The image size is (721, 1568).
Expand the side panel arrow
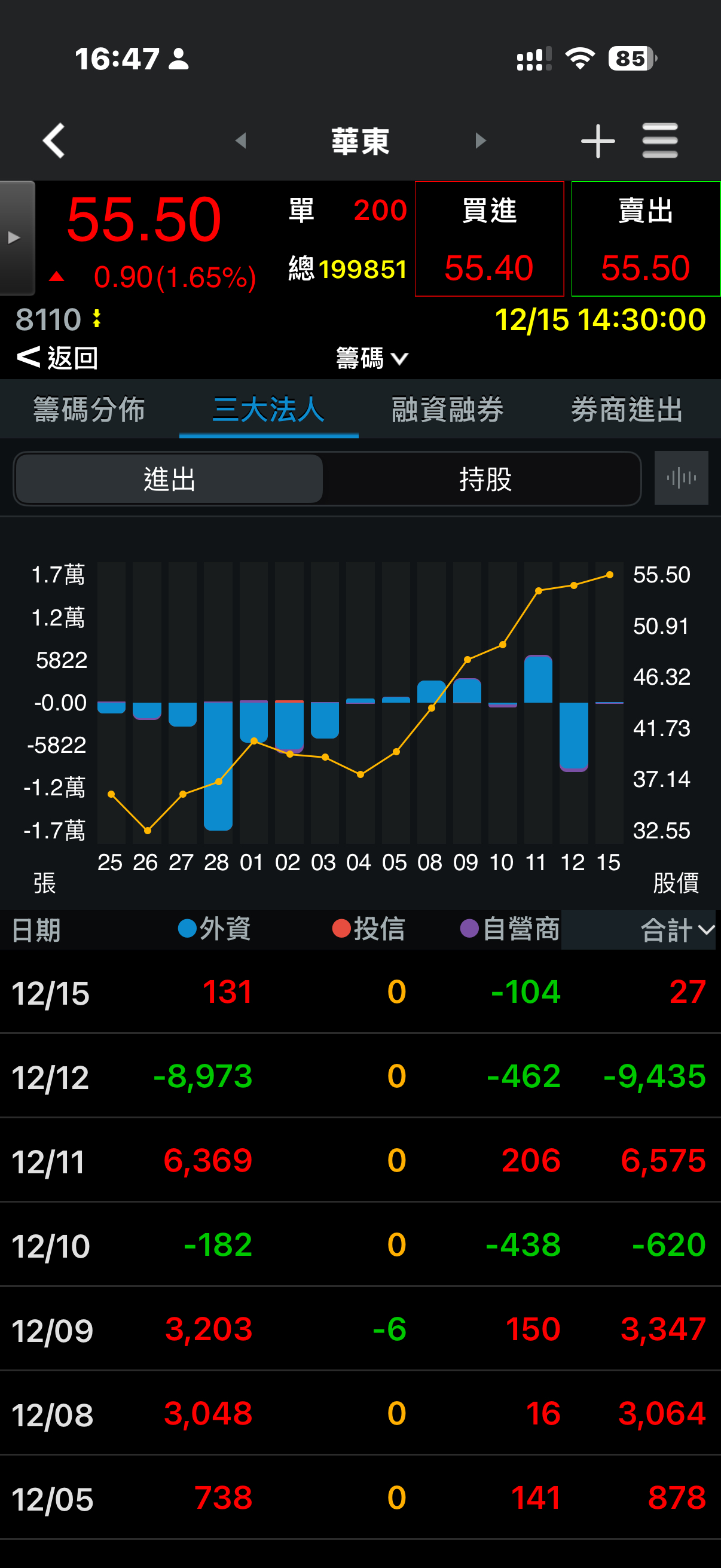pyautogui.click(x=16, y=237)
